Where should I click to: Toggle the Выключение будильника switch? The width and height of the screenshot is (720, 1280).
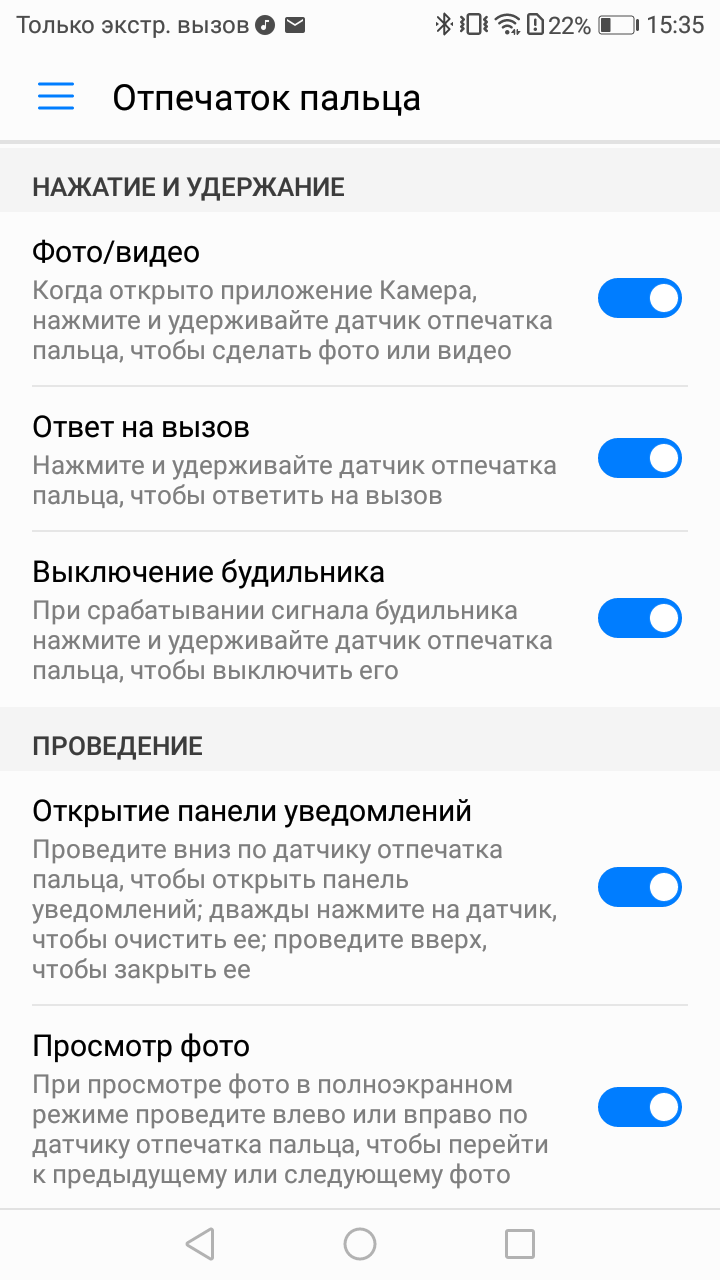point(639,618)
